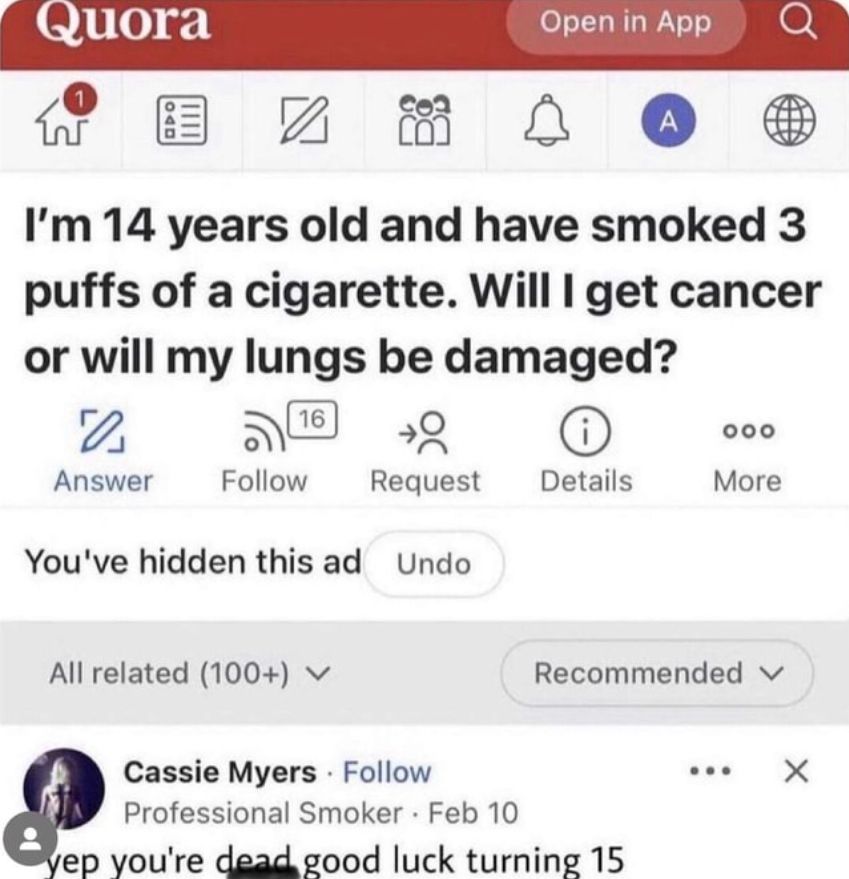The height and width of the screenshot is (879, 849).
Task: Go to the home feed tab
Action: tap(62, 120)
